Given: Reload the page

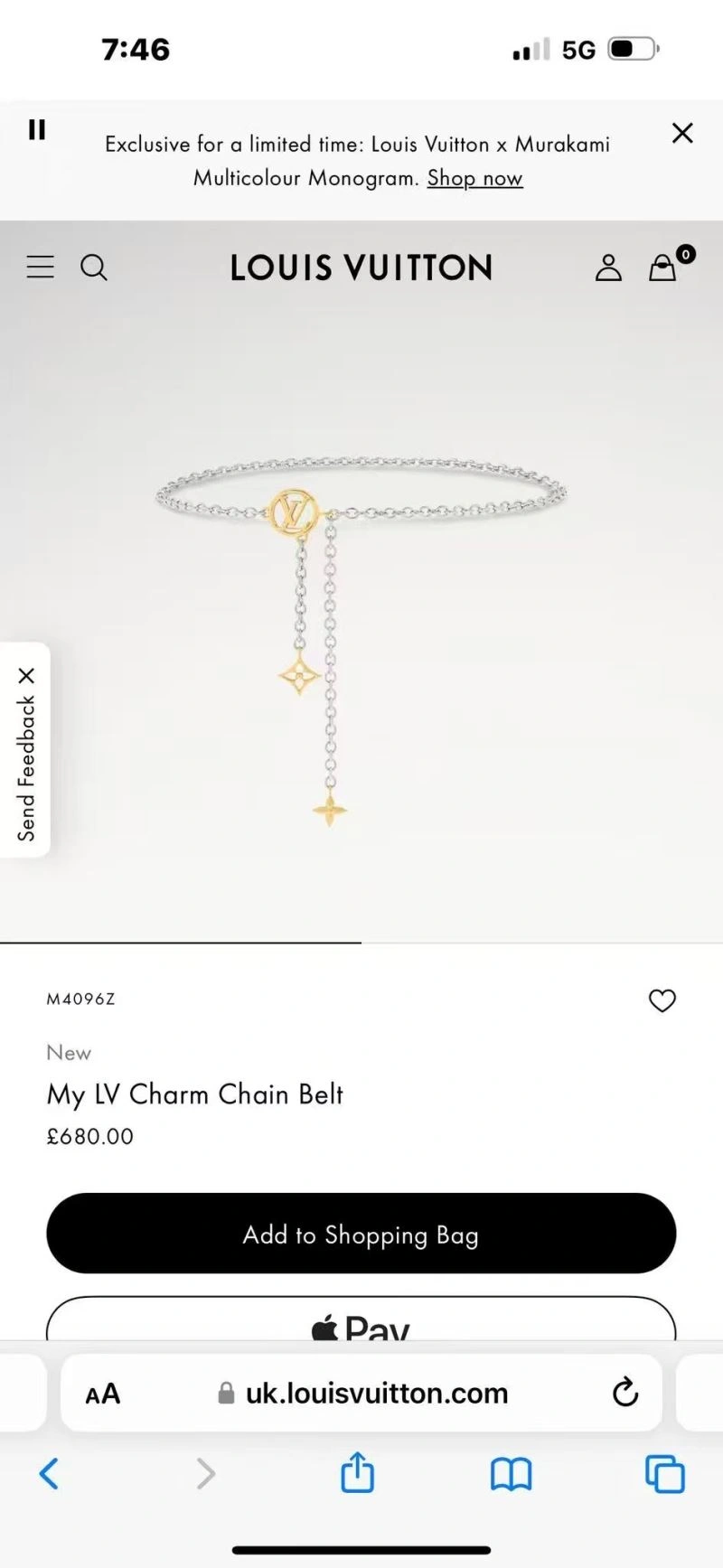Looking at the screenshot, I should tap(625, 1393).
